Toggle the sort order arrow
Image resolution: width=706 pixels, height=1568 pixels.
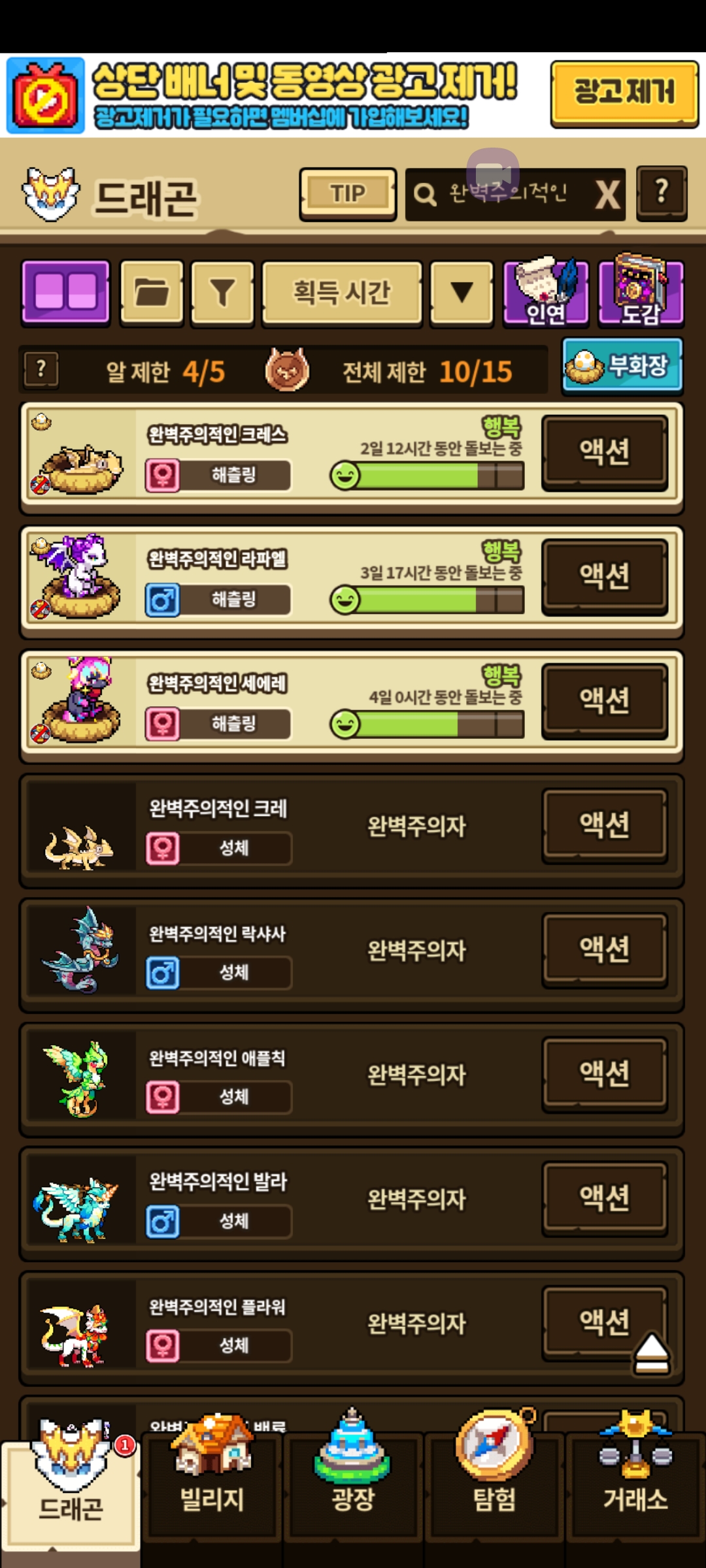click(x=462, y=292)
